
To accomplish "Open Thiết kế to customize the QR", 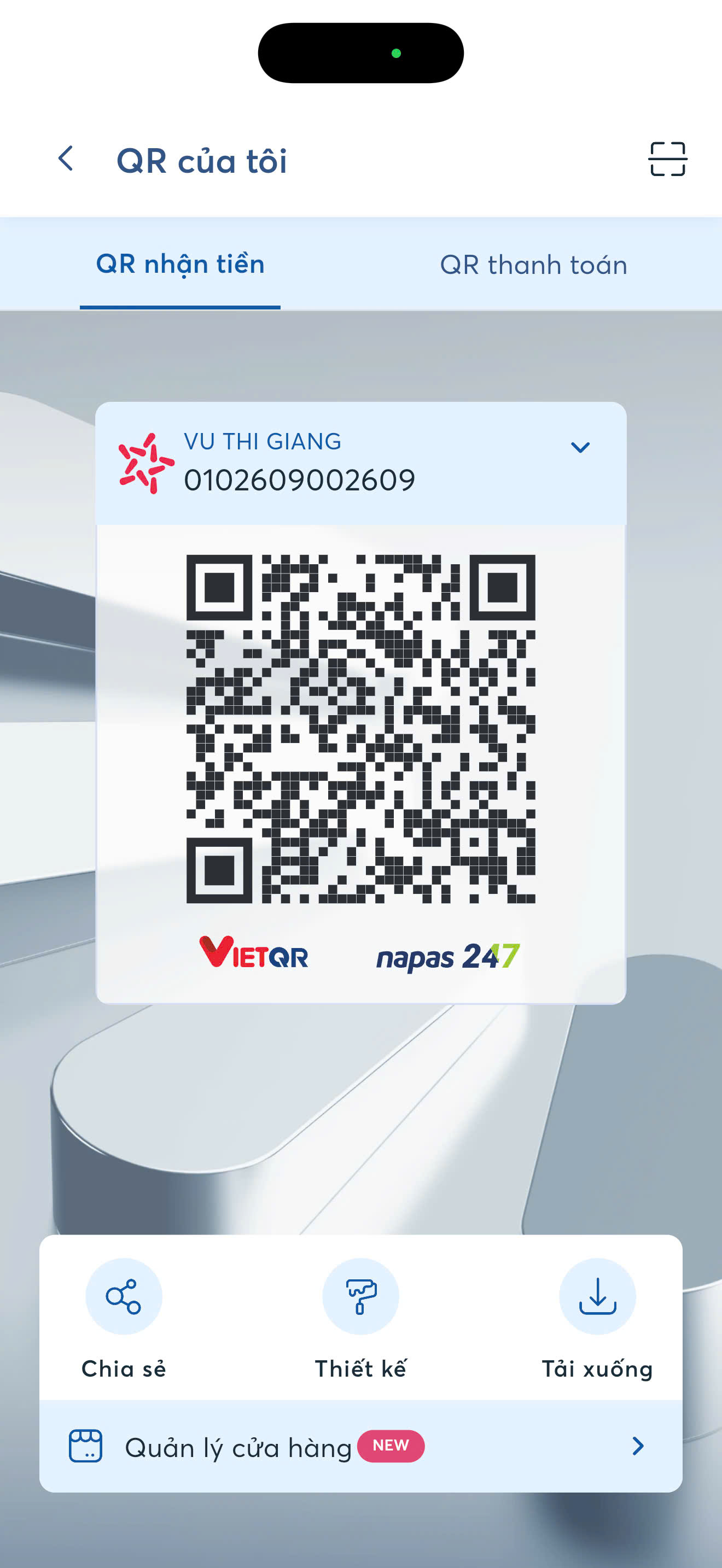I will (360, 1297).
